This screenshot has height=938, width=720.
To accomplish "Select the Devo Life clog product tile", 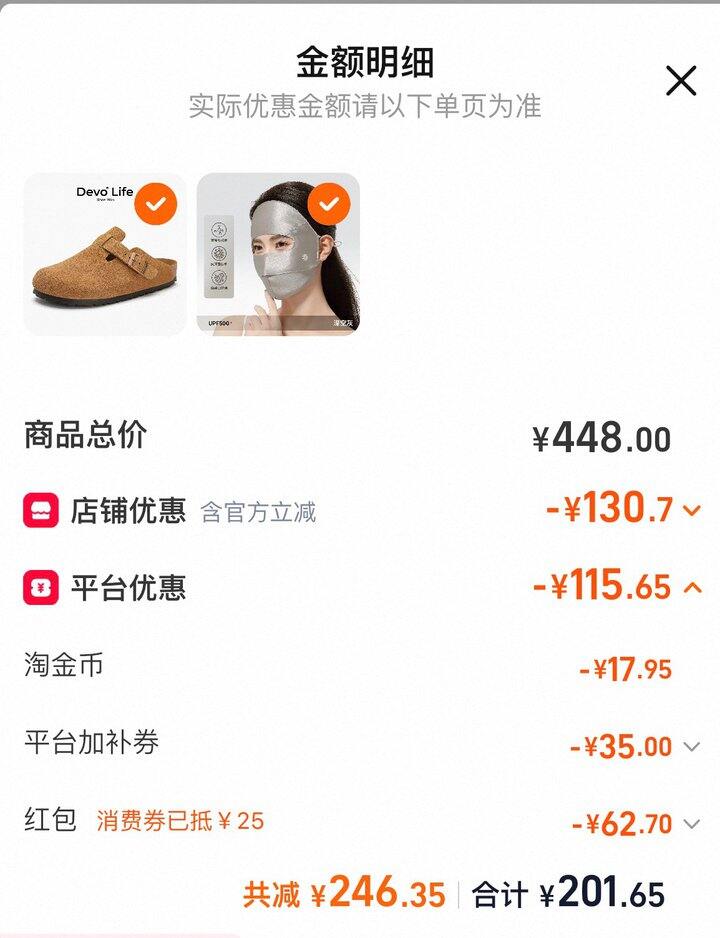I will coord(105,254).
